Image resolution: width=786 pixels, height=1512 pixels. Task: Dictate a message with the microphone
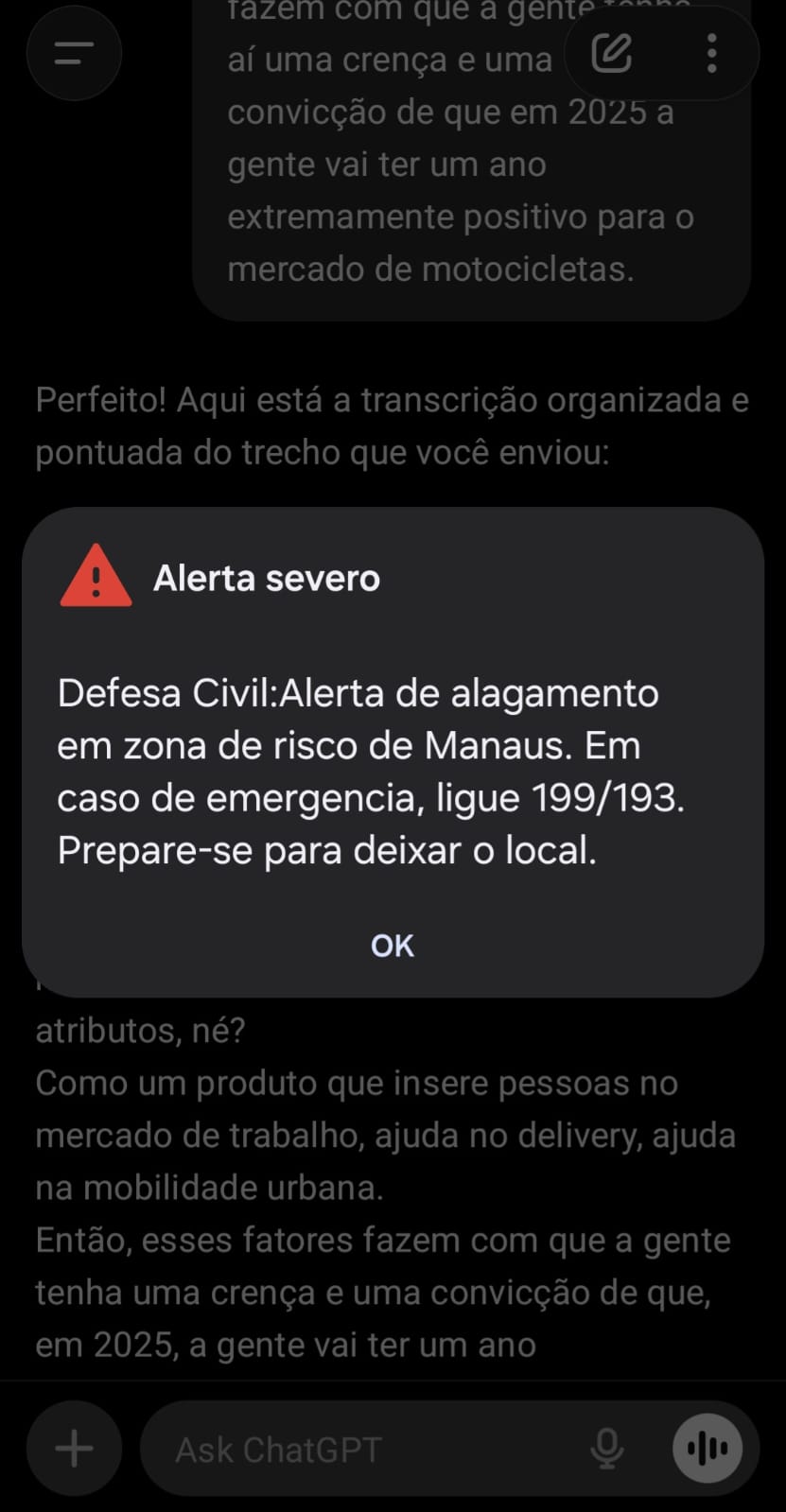pos(606,1448)
